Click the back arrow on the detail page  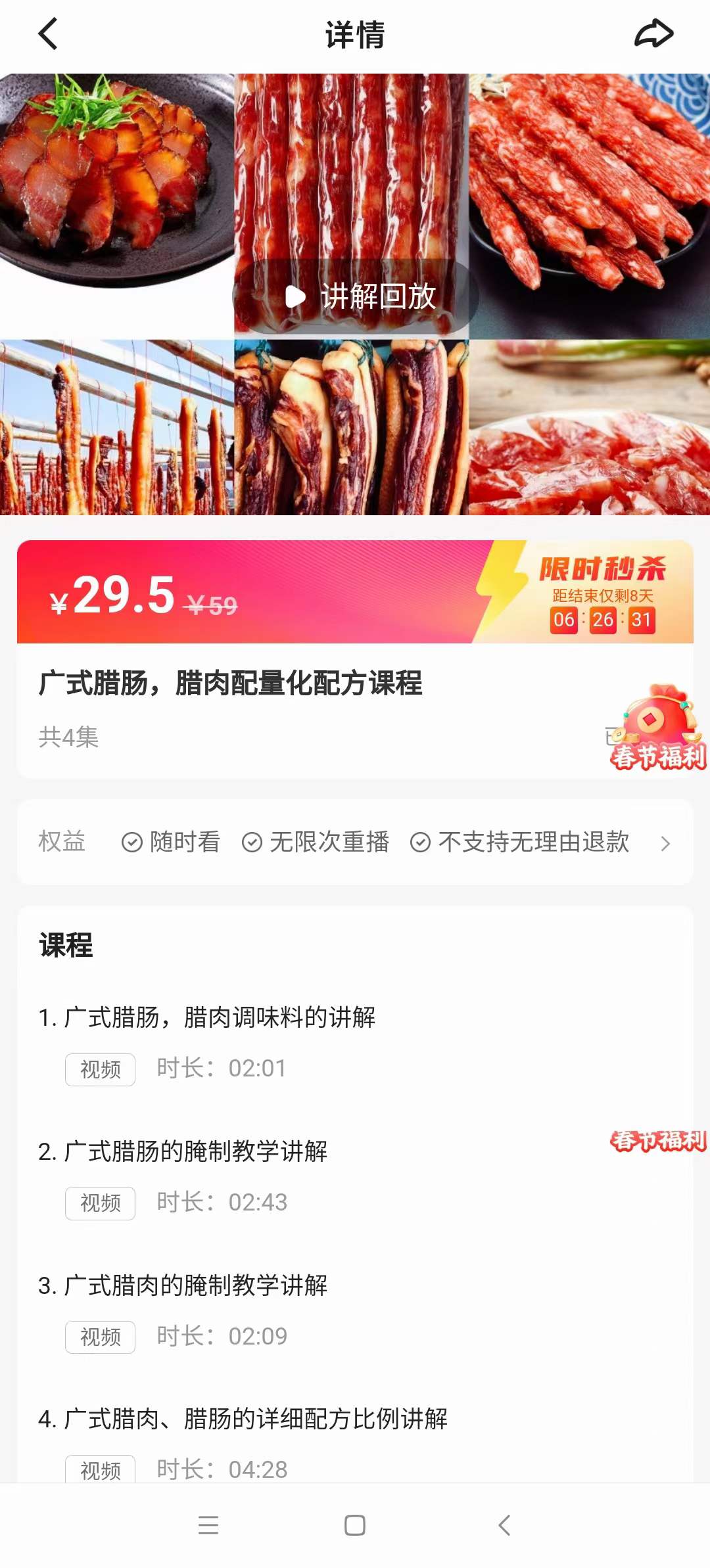47,34
